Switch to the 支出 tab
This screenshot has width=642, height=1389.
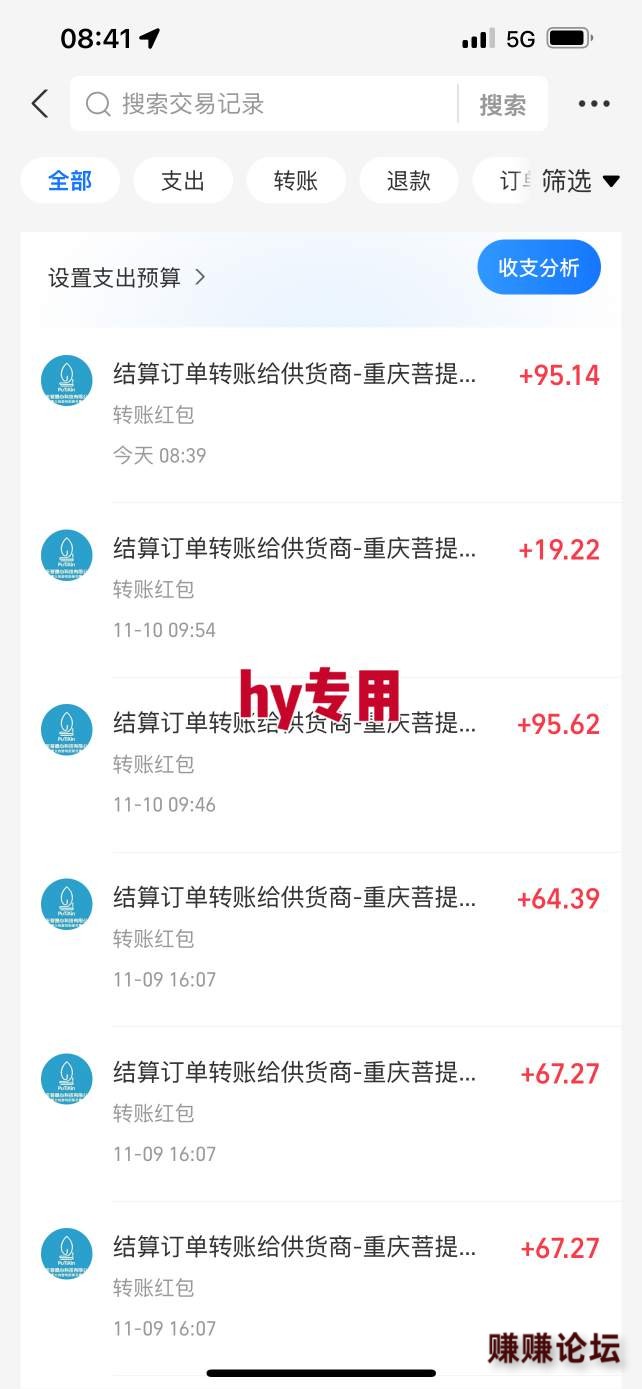[x=183, y=181]
